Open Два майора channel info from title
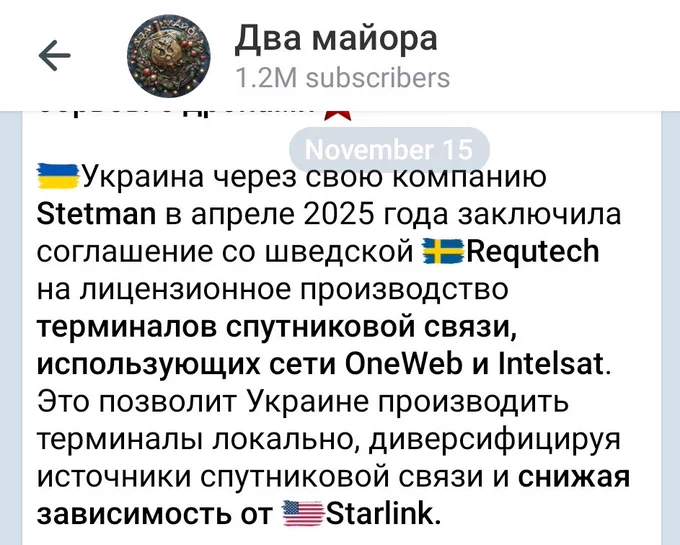The height and width of the screenshot is (545, 680). click(x=336, y=40)
